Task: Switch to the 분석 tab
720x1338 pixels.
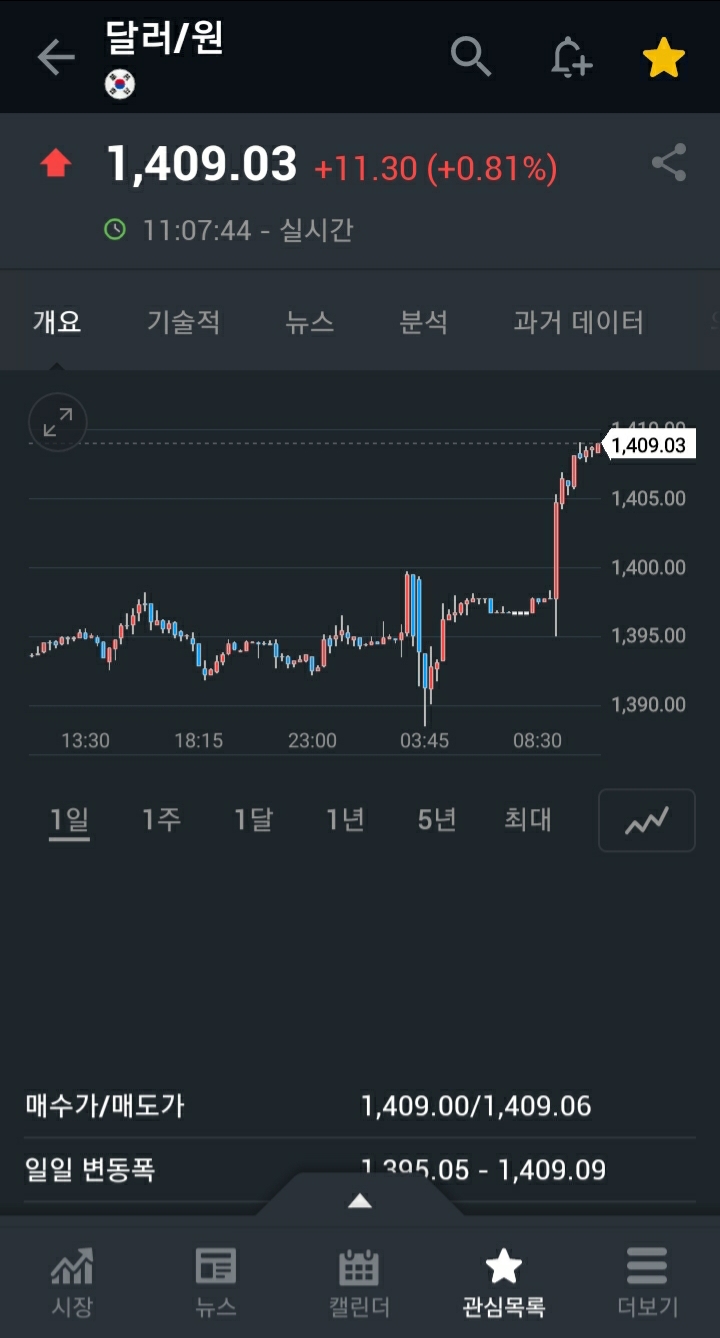Action: click(423, 322)
